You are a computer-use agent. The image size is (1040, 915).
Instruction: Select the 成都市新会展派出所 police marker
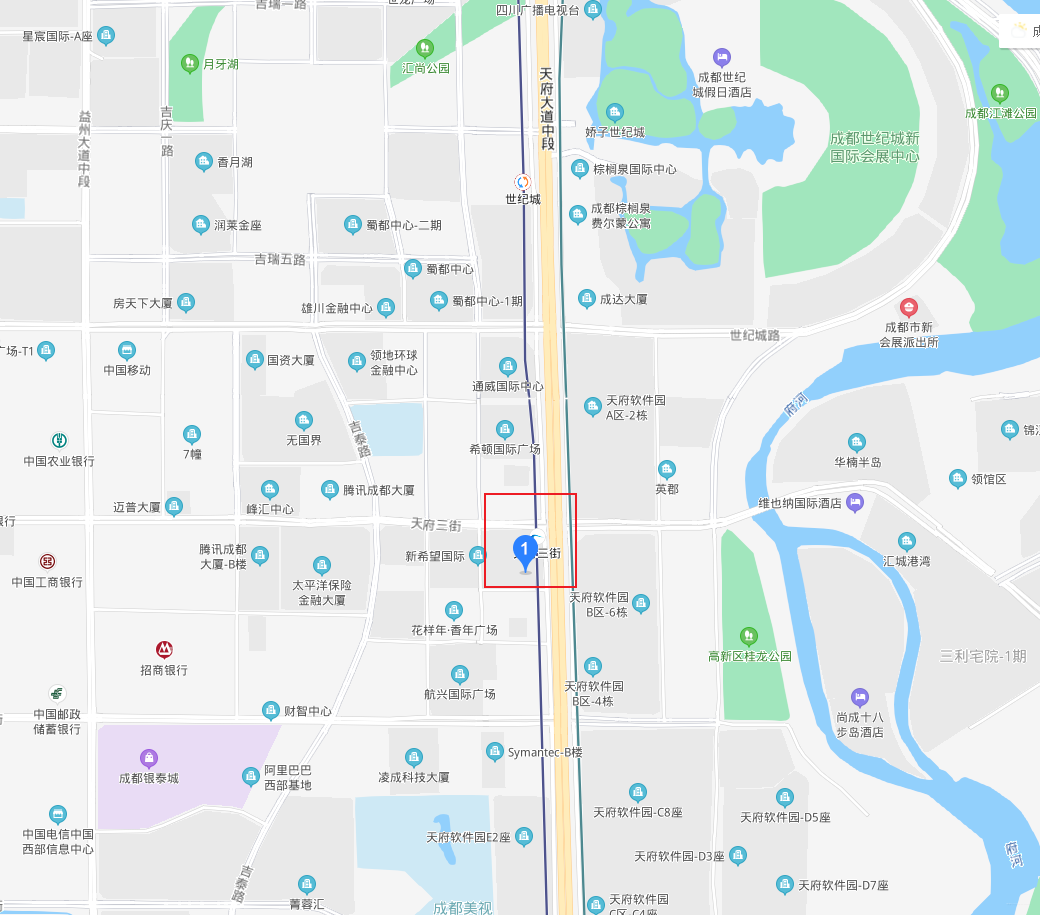coord(908,307)
